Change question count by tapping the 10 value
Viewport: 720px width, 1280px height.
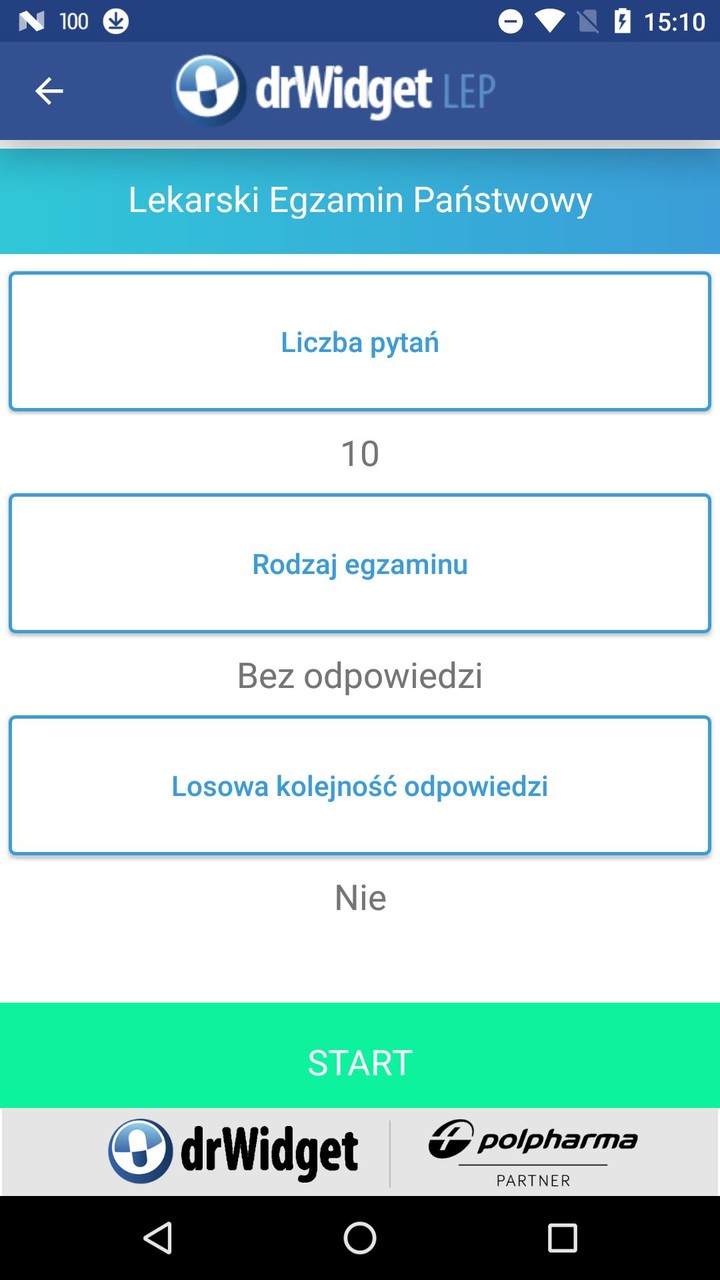click(x=360, y=453)
